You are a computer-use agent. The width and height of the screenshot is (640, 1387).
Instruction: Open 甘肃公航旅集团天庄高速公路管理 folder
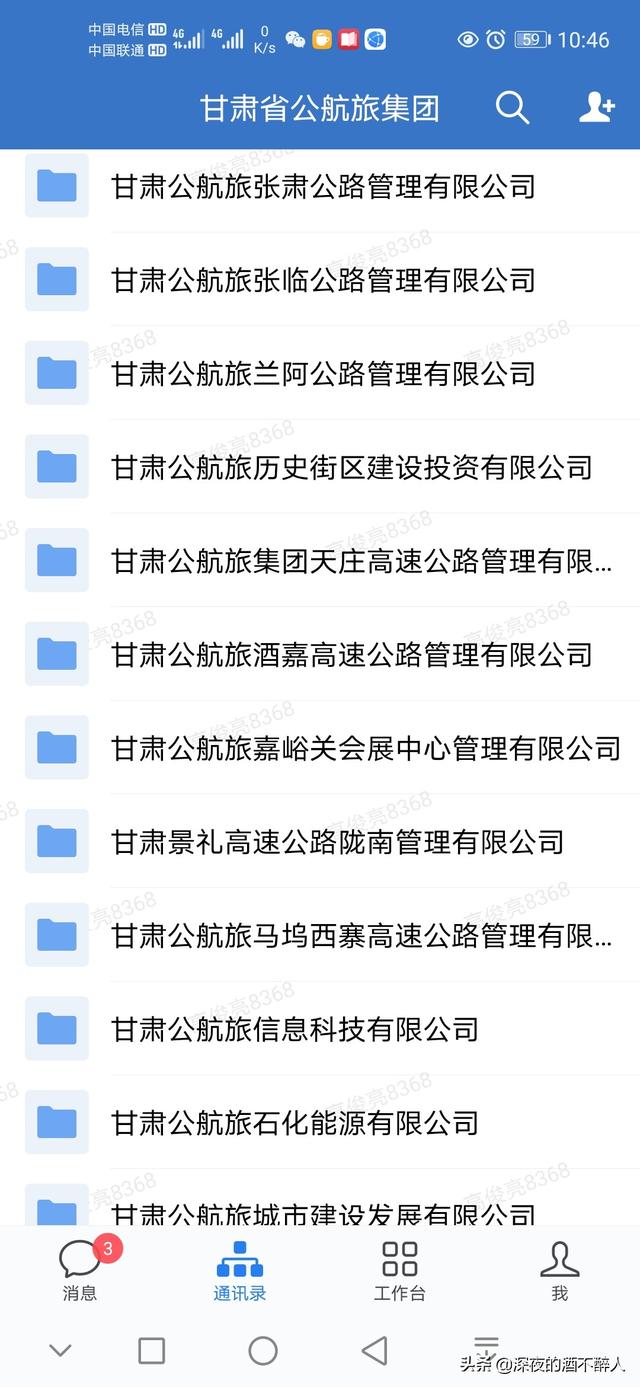320,561
